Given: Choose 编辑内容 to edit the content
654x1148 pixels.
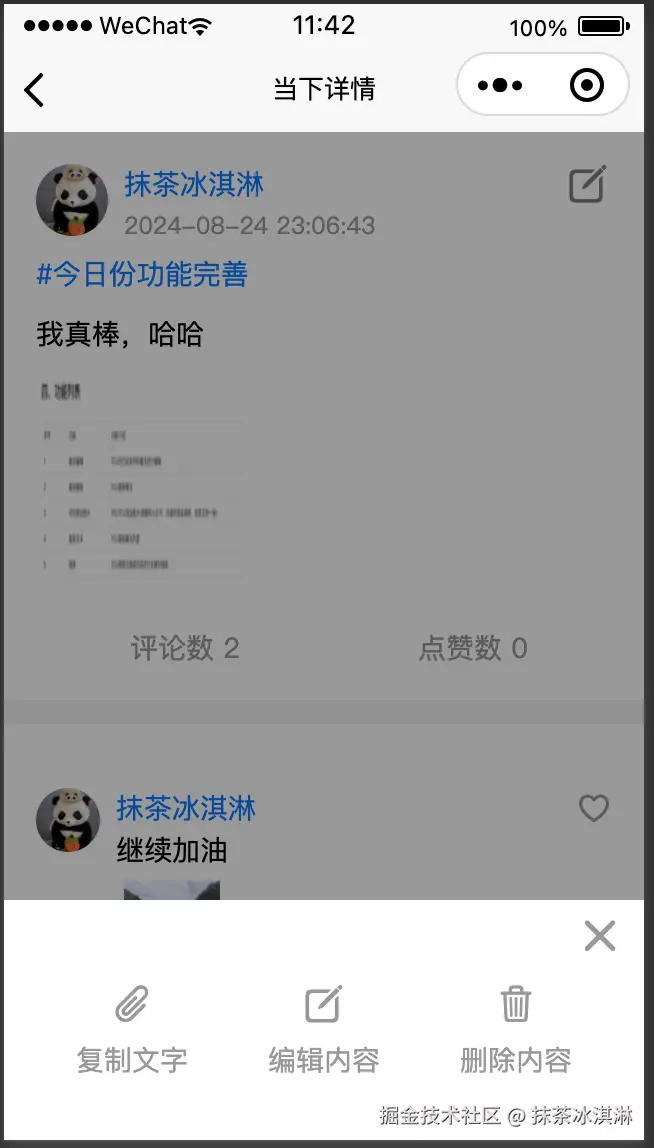Looking at the screenshot, I should pos(323,1028).
